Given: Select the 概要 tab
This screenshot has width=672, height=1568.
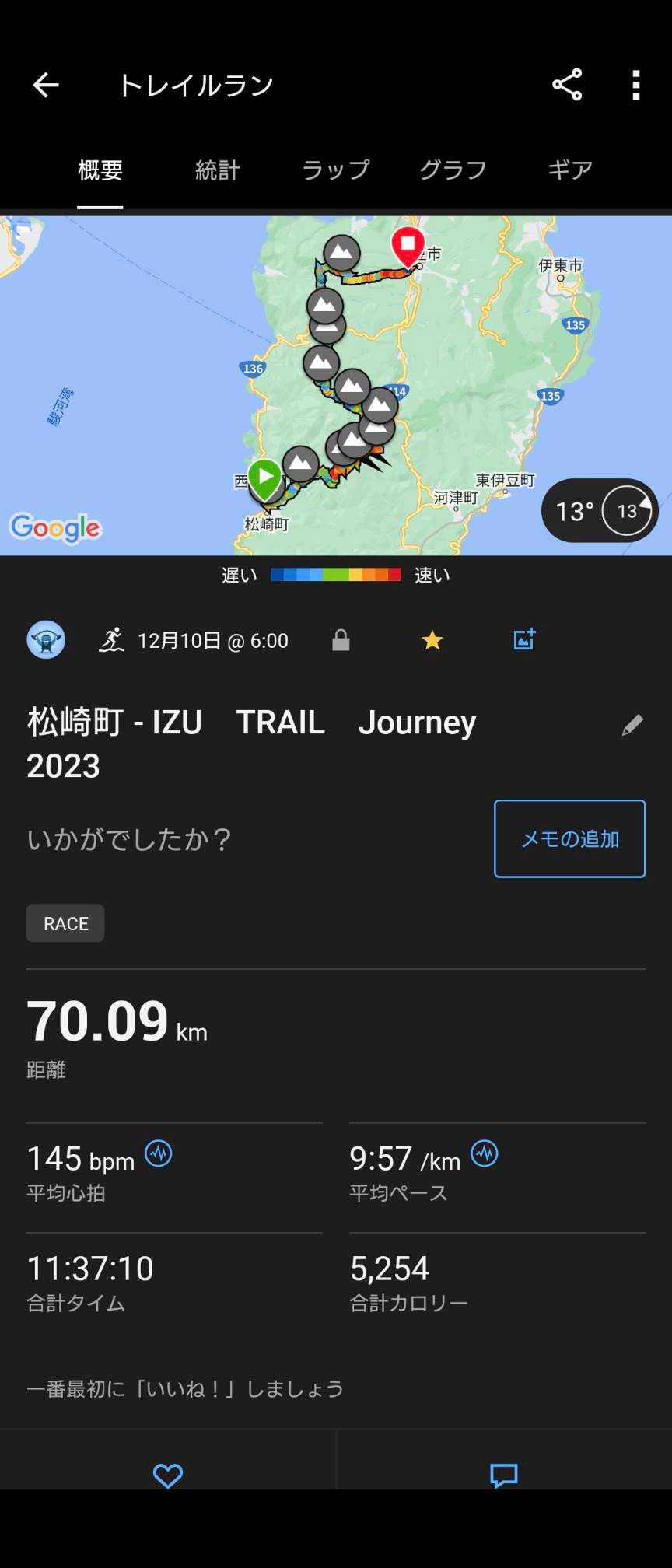Looking at the screenshot, I should click(100, 170).
